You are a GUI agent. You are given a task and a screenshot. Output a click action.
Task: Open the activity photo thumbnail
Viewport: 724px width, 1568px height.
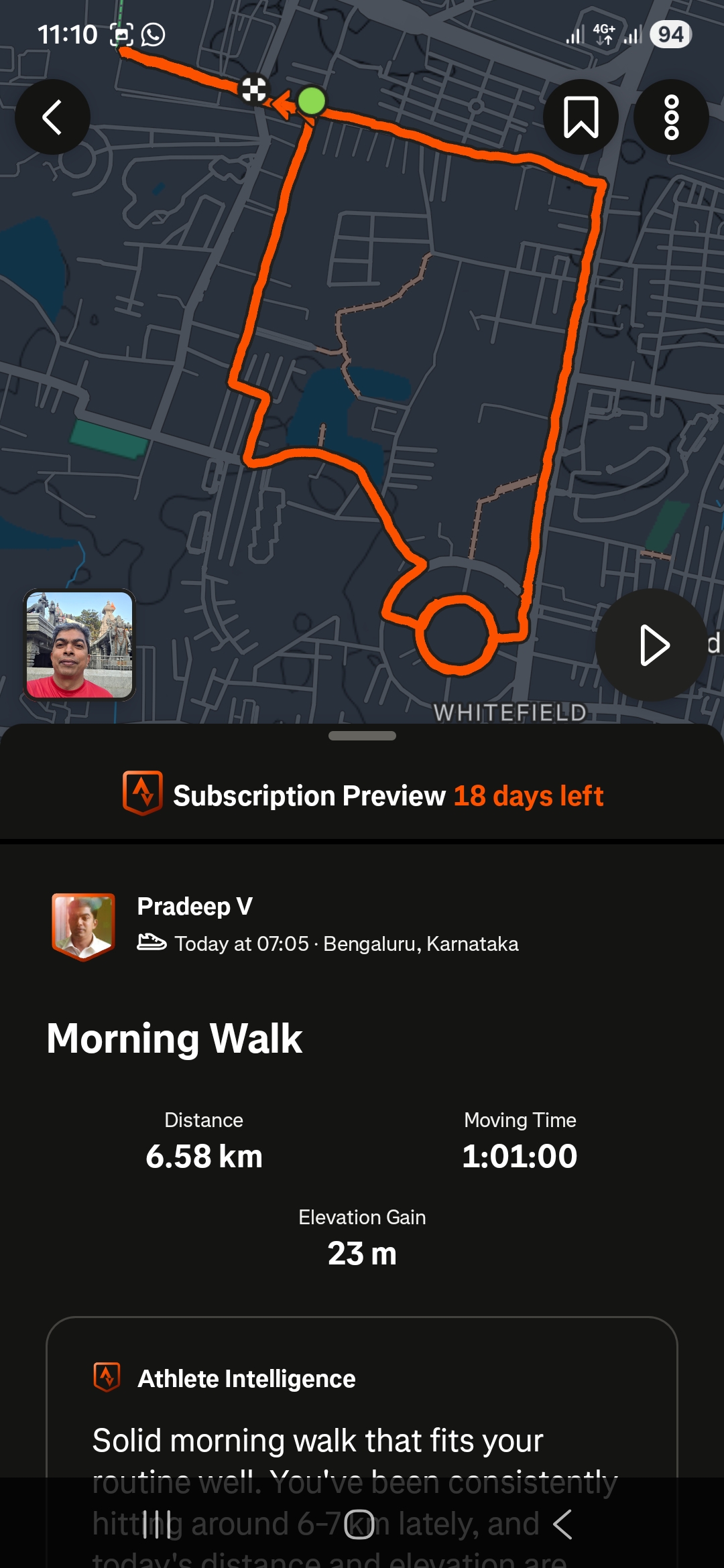80,645
